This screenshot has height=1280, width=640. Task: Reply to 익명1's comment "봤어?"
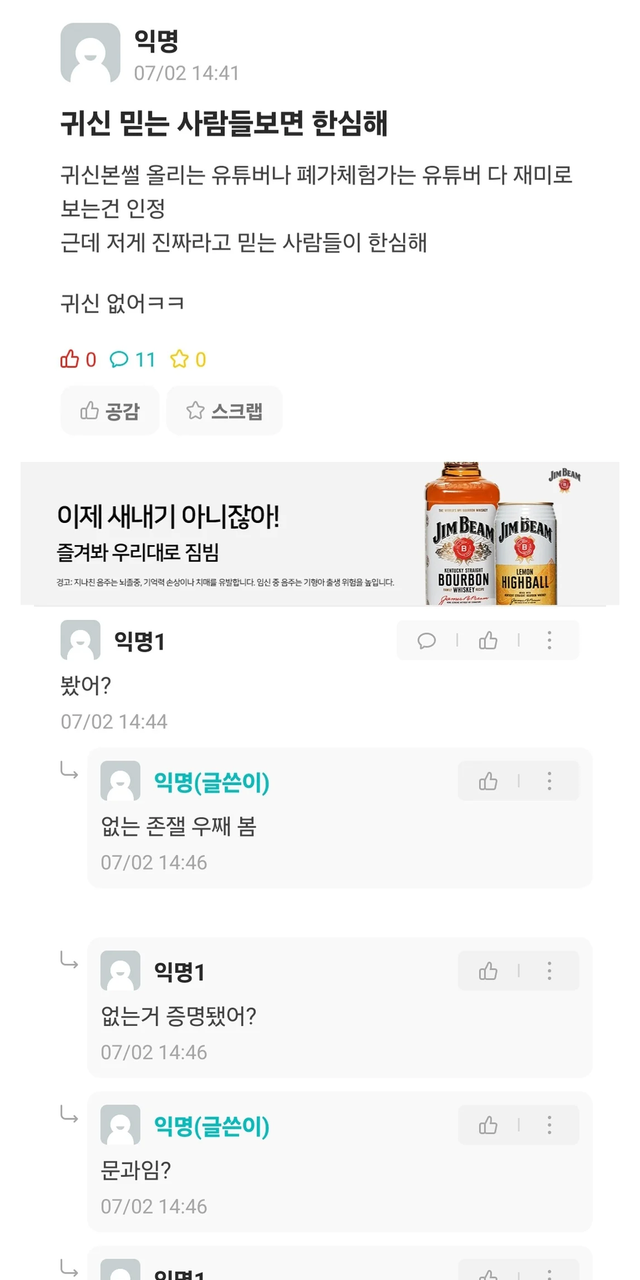click(427, 641)
